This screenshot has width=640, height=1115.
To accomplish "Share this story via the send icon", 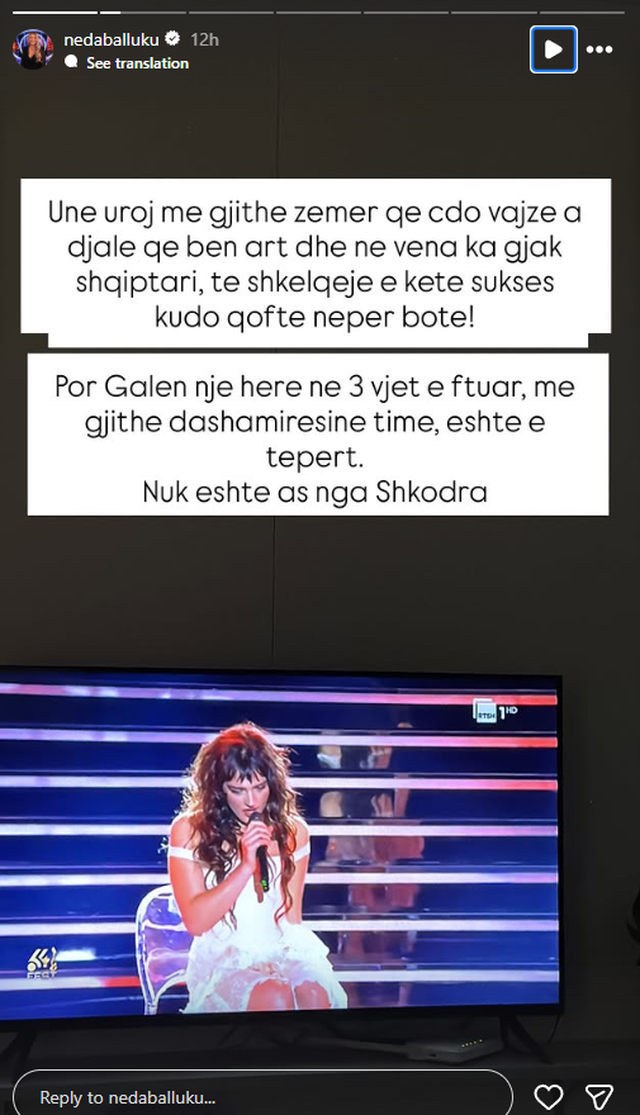I will (599, 1095).
